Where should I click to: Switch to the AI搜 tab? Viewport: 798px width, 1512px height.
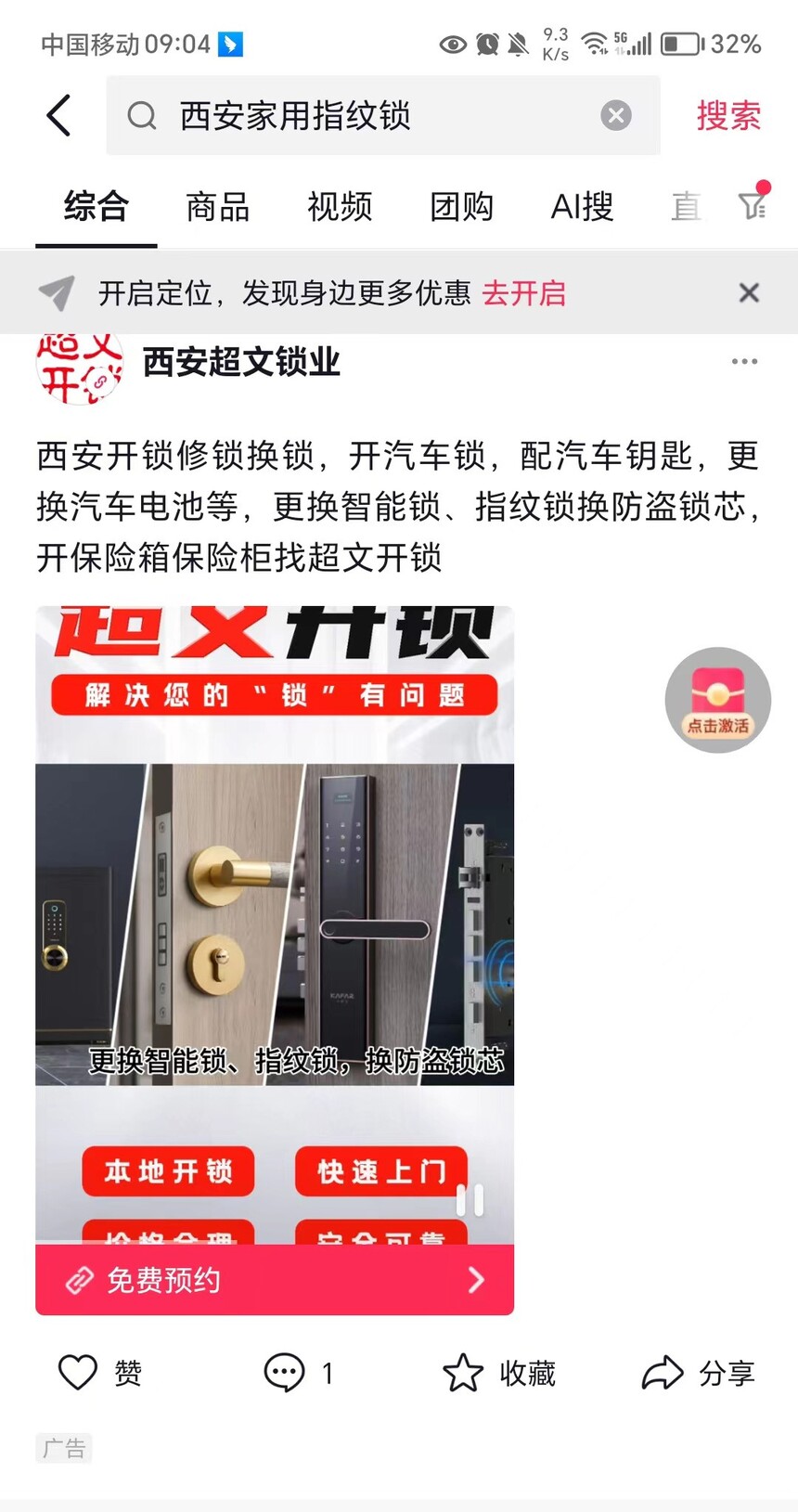[583, 206]
